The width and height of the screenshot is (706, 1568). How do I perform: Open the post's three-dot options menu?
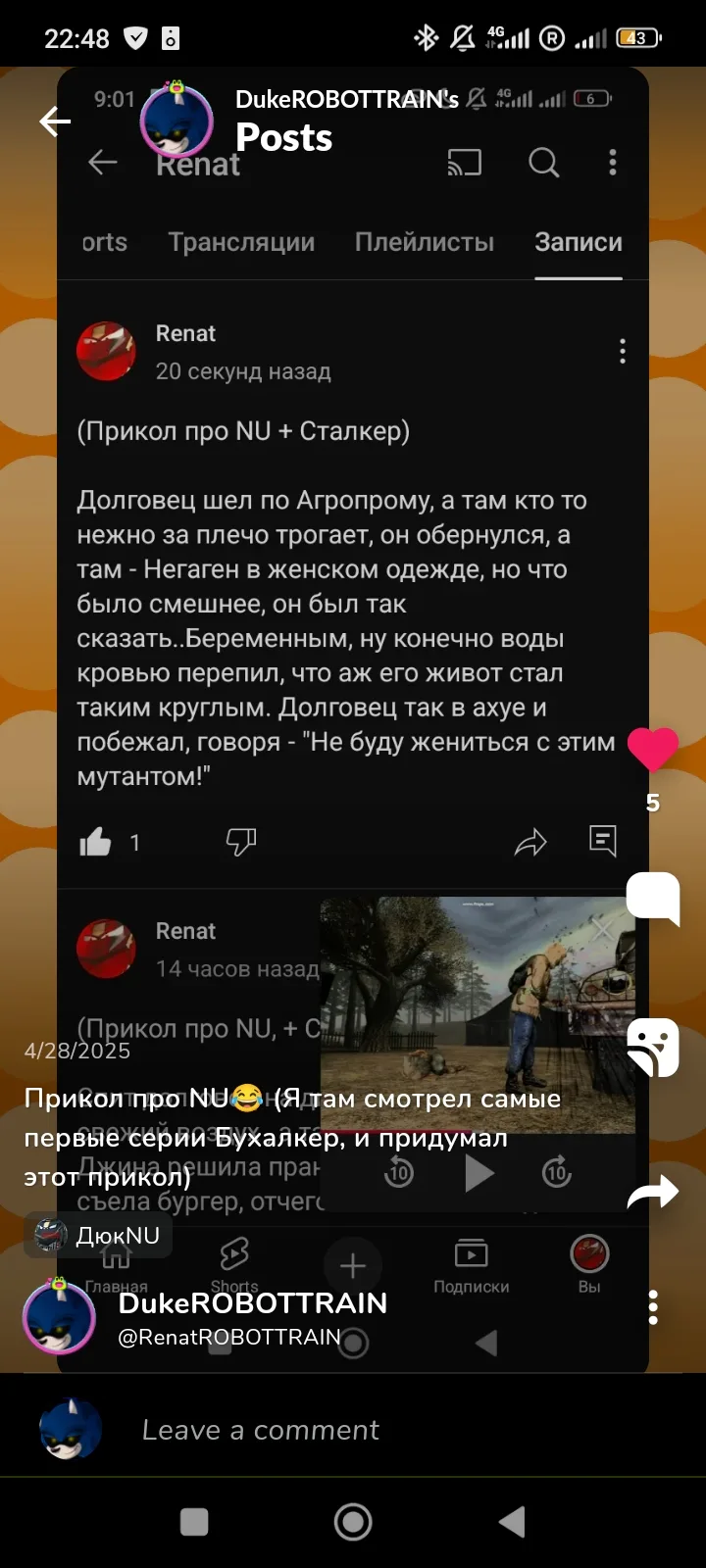coord(653,1307)
